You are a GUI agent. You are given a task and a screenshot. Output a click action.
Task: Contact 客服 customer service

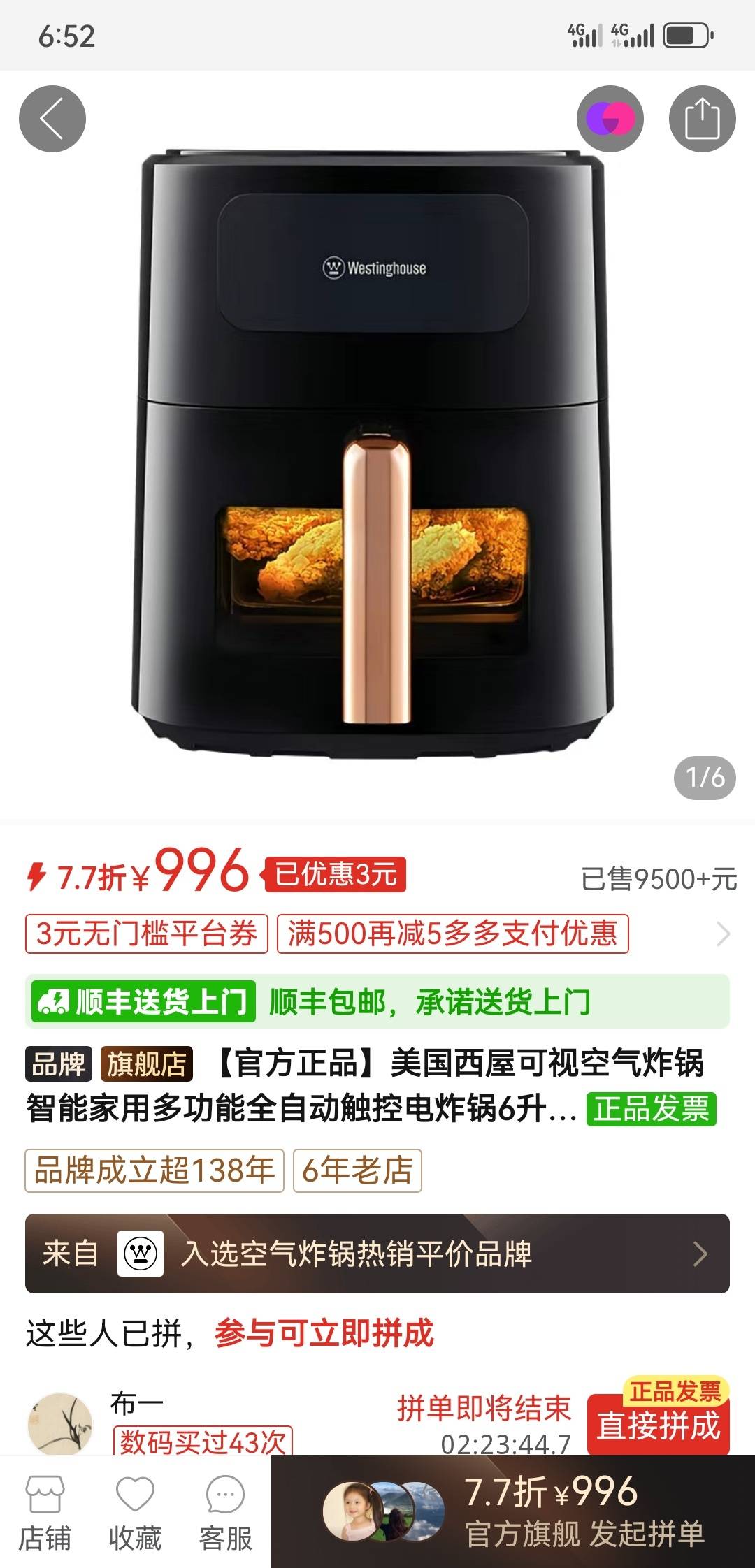pos(225,1512)
